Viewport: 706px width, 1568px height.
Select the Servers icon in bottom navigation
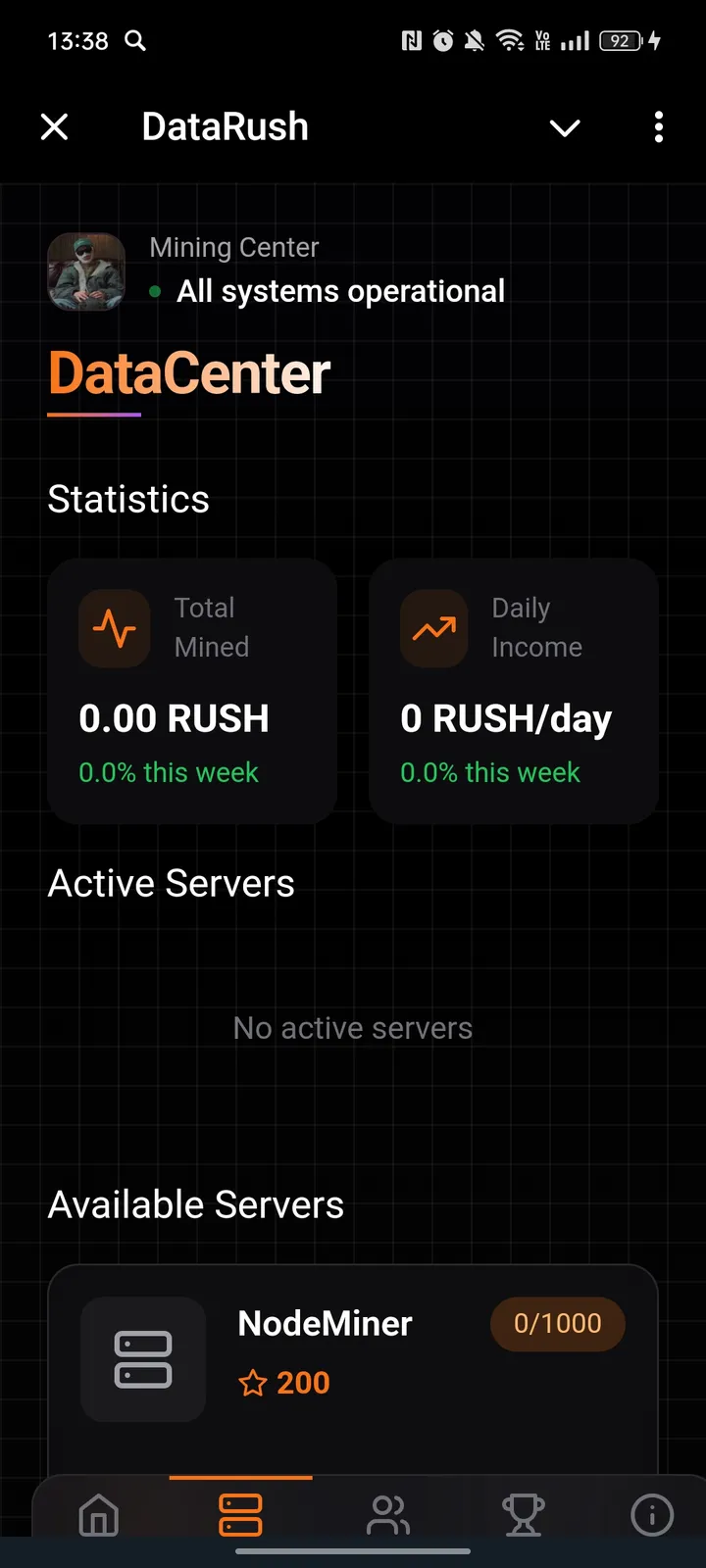(x=240, y=1514)
